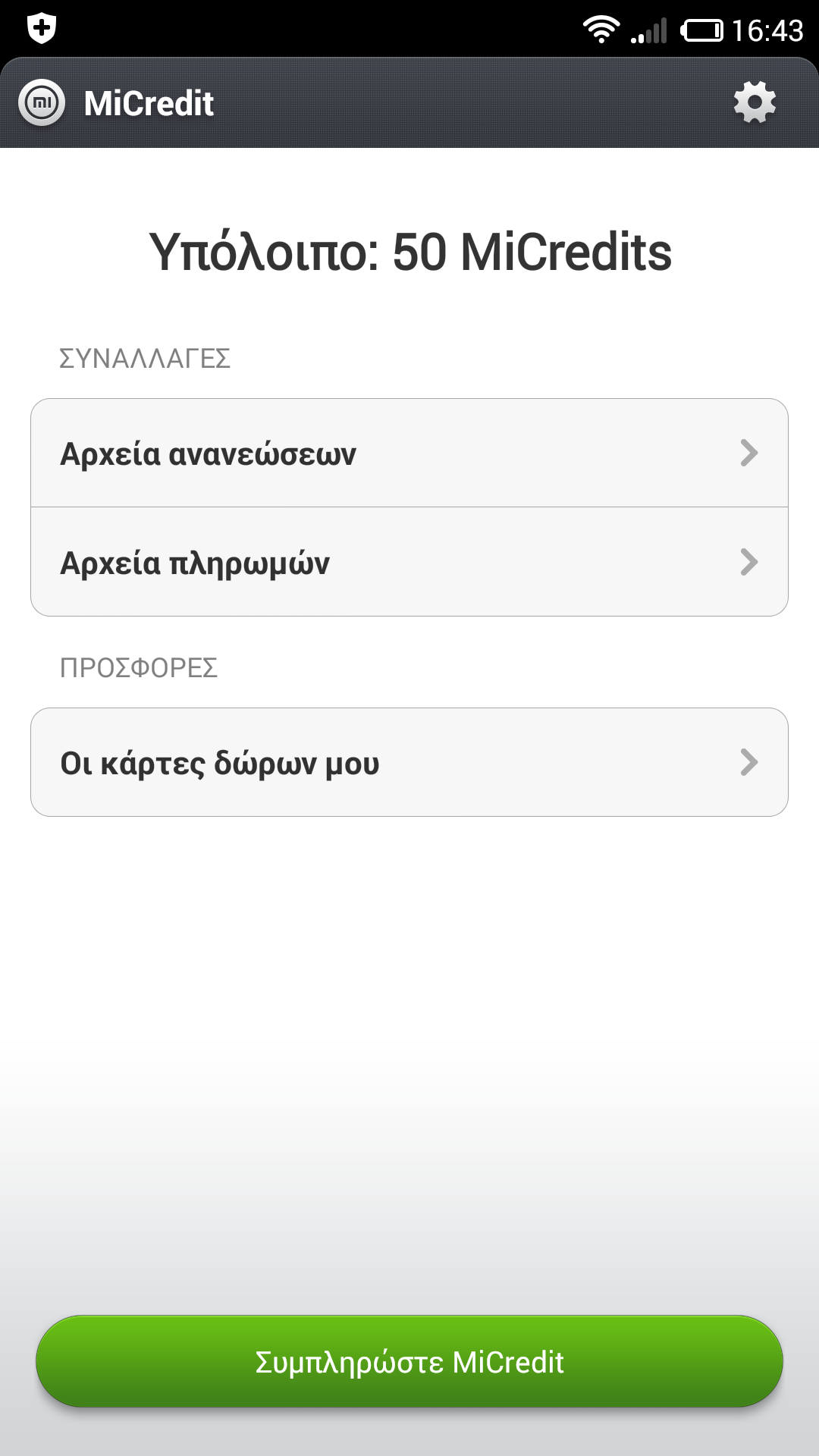
Task: Open Αρχεία πληρωμών row
Action: 409,562
